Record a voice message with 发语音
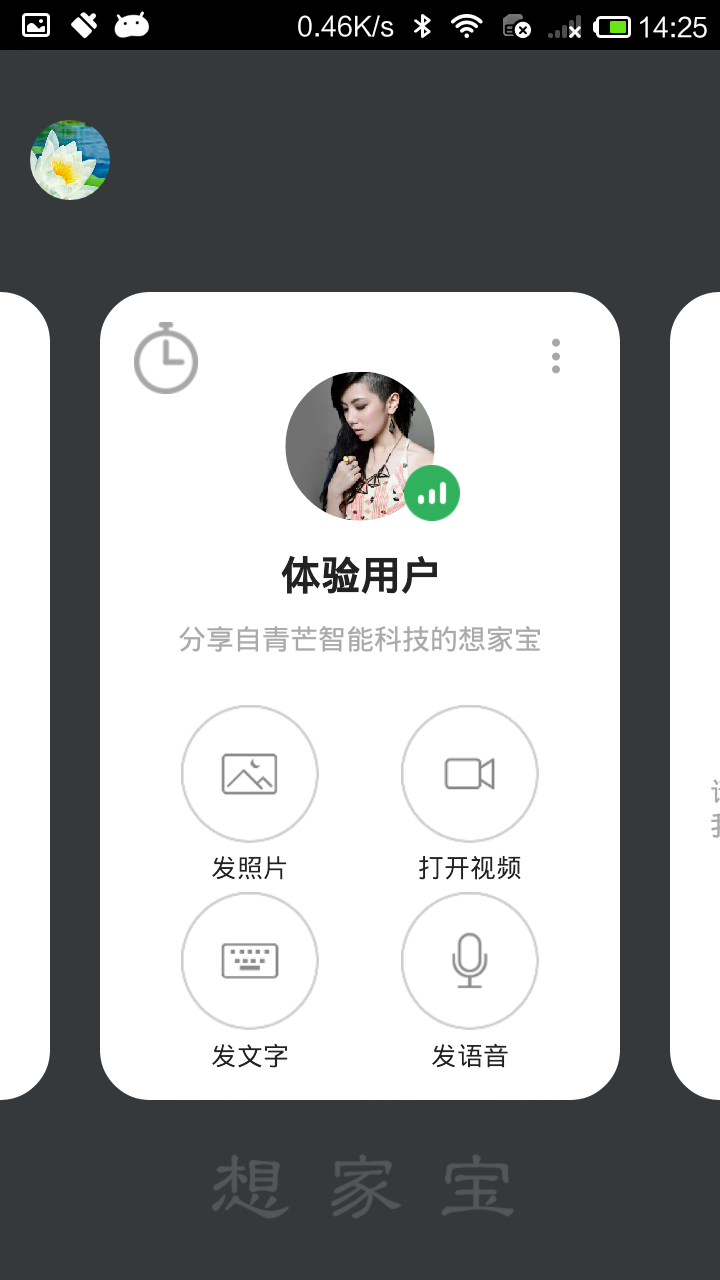 pyautogui.click(x=470, y=961)
